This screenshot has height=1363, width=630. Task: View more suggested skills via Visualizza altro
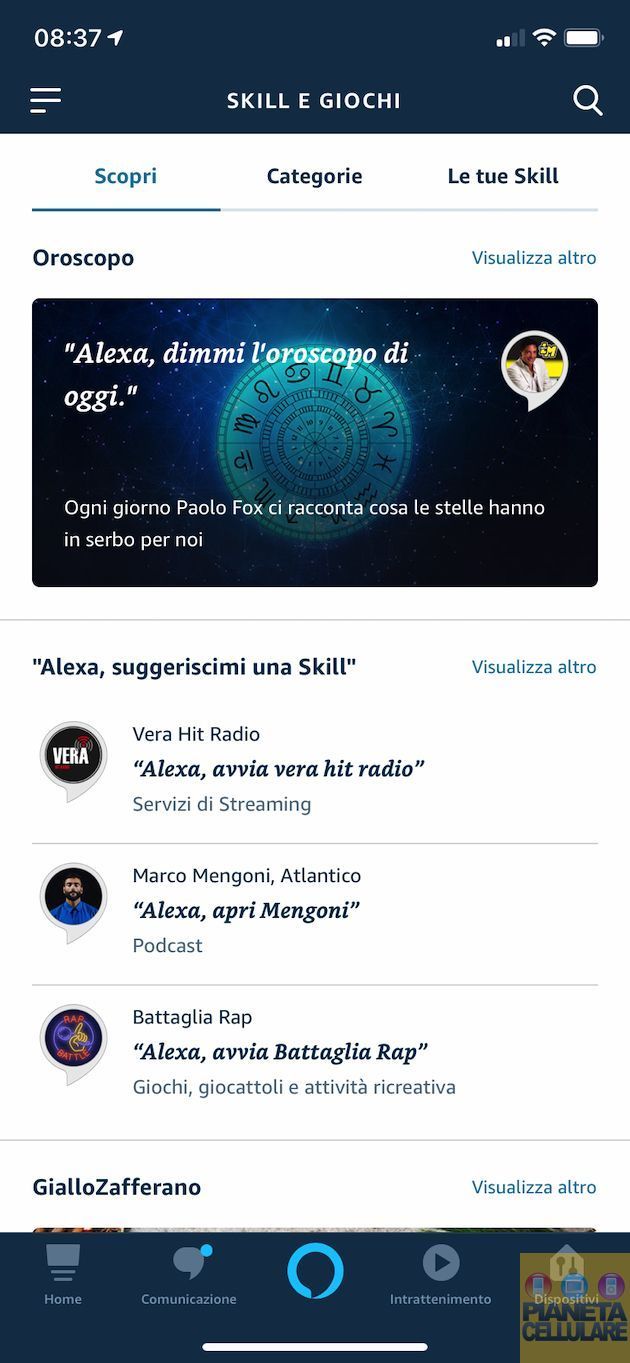[534, 667]
